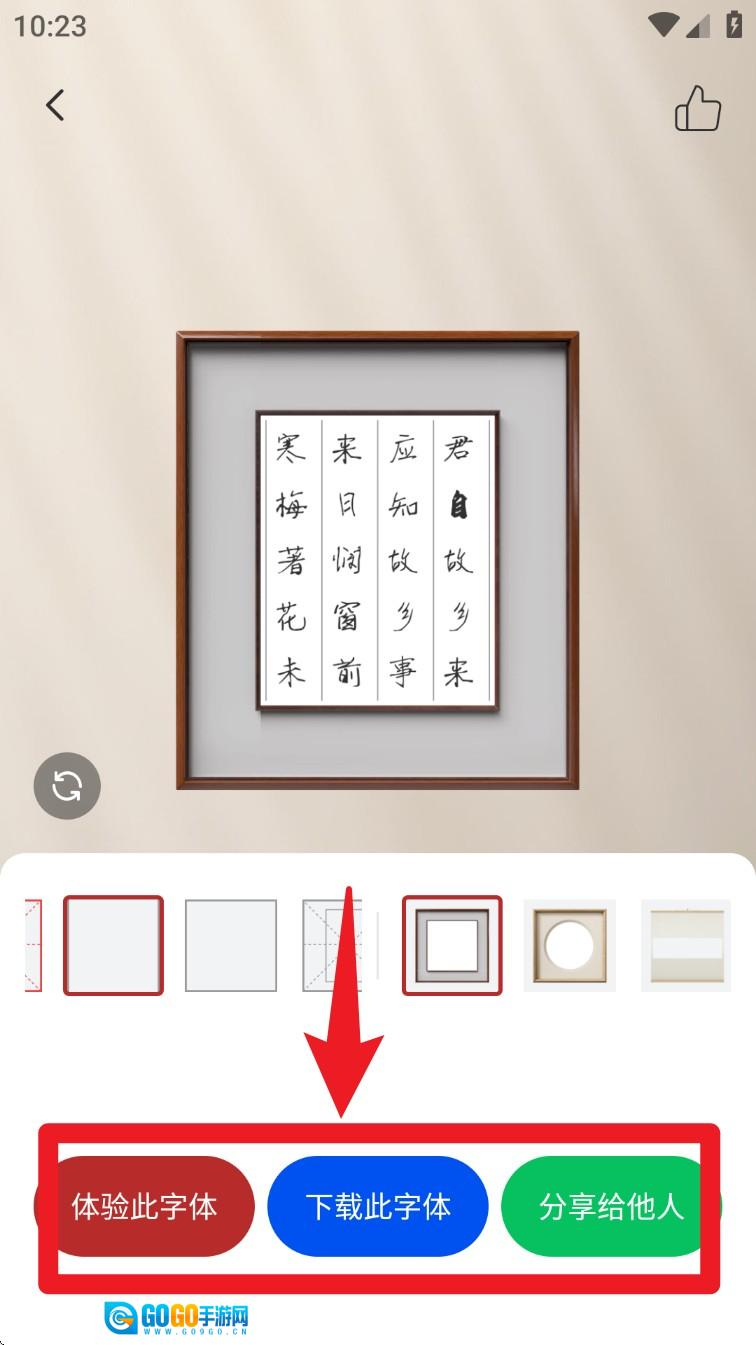Like this font with thumbs-up icon
This screenshot has width=756, height=1345.
click(x=697, y=108)
